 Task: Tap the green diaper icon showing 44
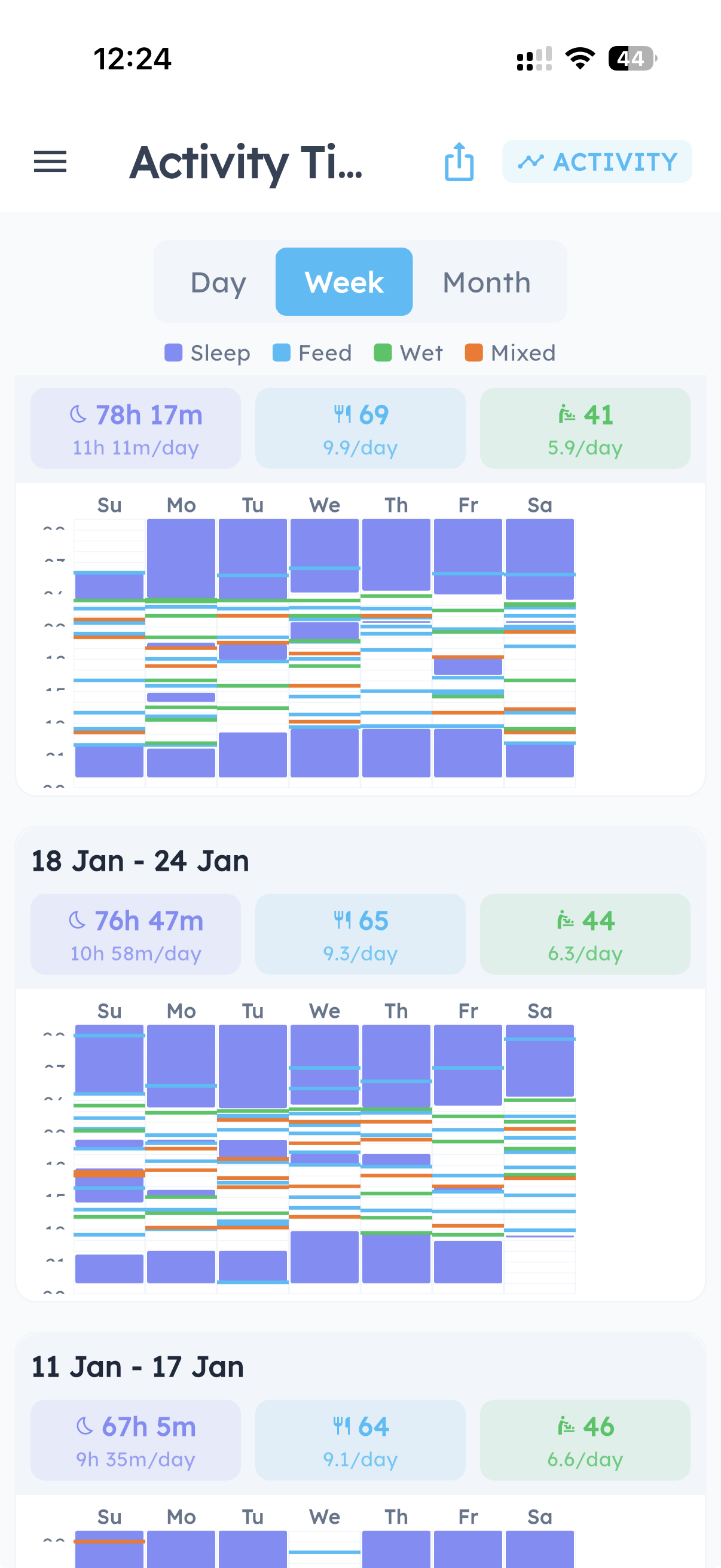(x=566, y=920)
